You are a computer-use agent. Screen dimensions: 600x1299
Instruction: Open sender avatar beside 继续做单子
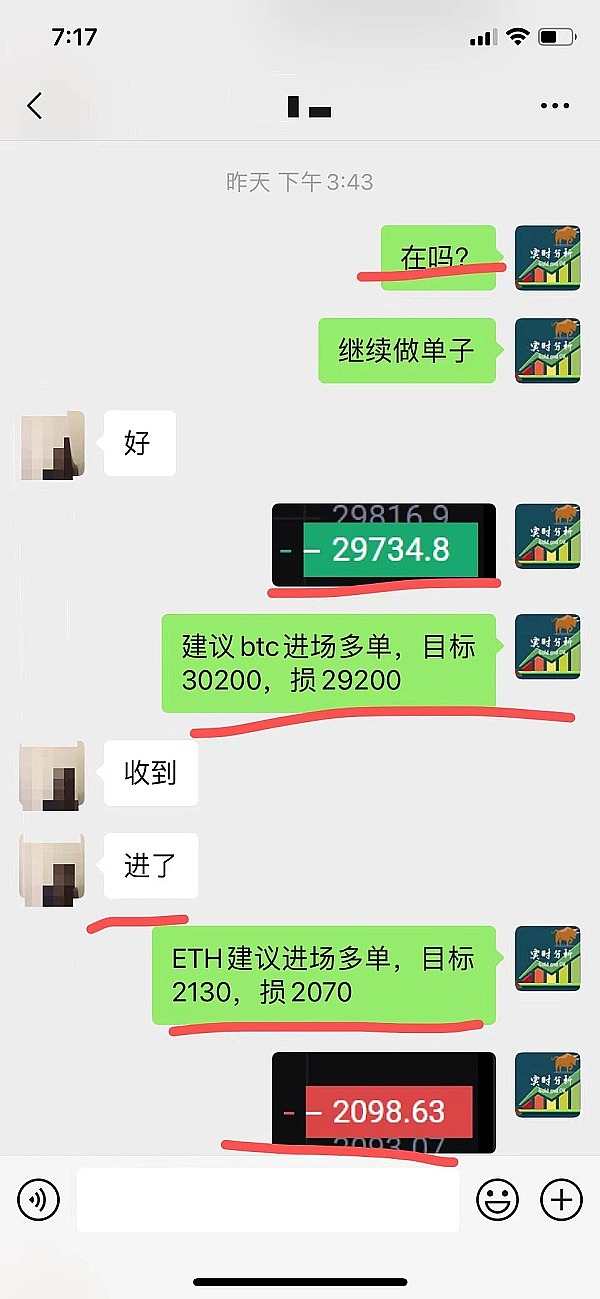(547, 350)
